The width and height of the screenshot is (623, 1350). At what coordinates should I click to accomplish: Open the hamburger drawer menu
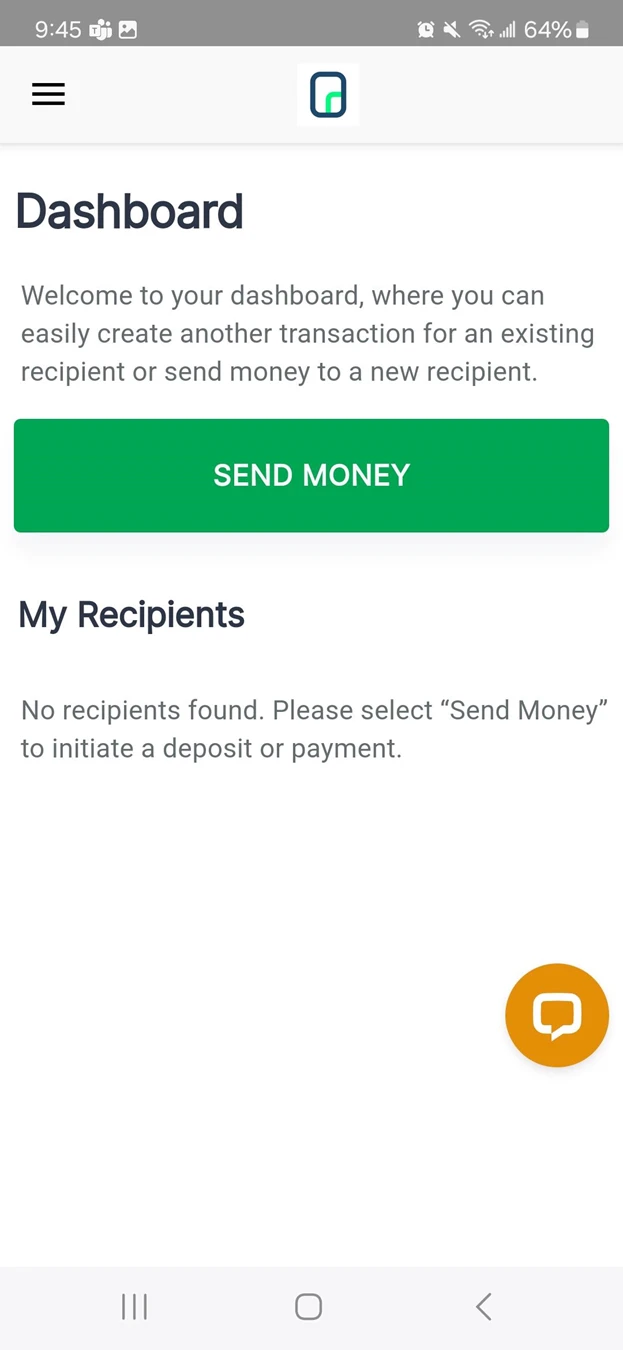click(x=48, y=94)
